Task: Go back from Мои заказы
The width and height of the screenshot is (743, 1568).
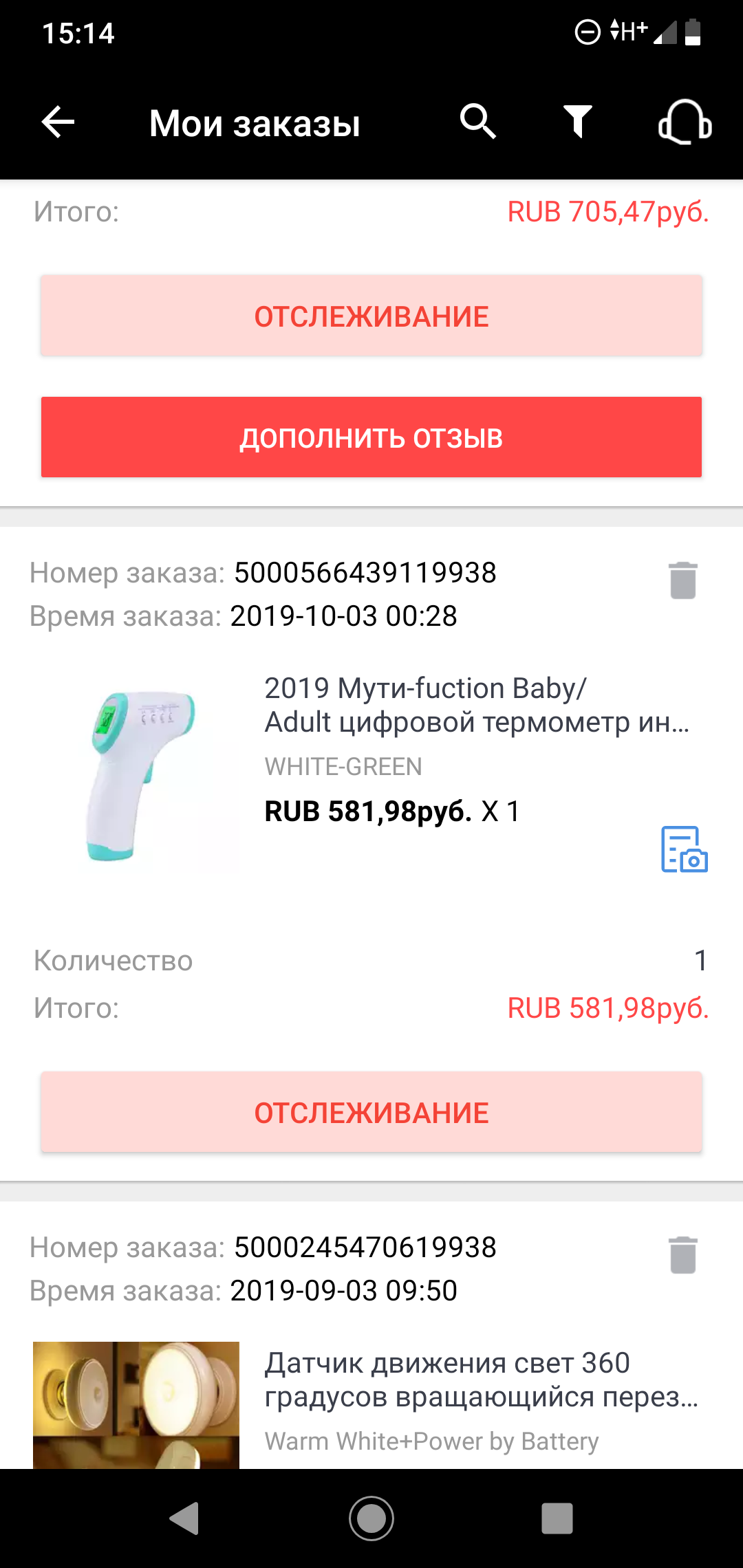Action: (x=58, y=123)
